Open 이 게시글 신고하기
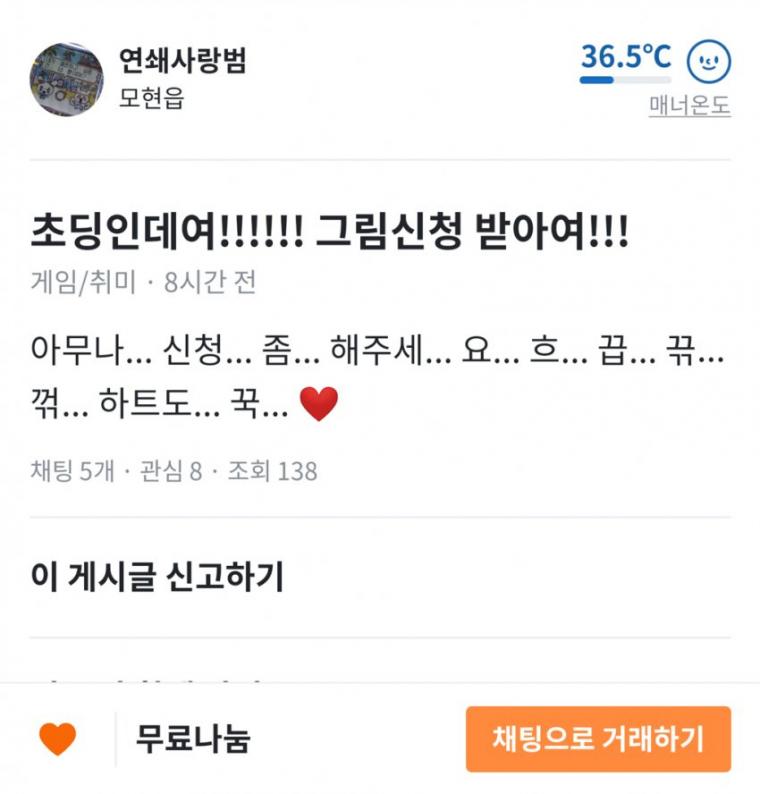This screenshot has height=794, width=760. 157,577
